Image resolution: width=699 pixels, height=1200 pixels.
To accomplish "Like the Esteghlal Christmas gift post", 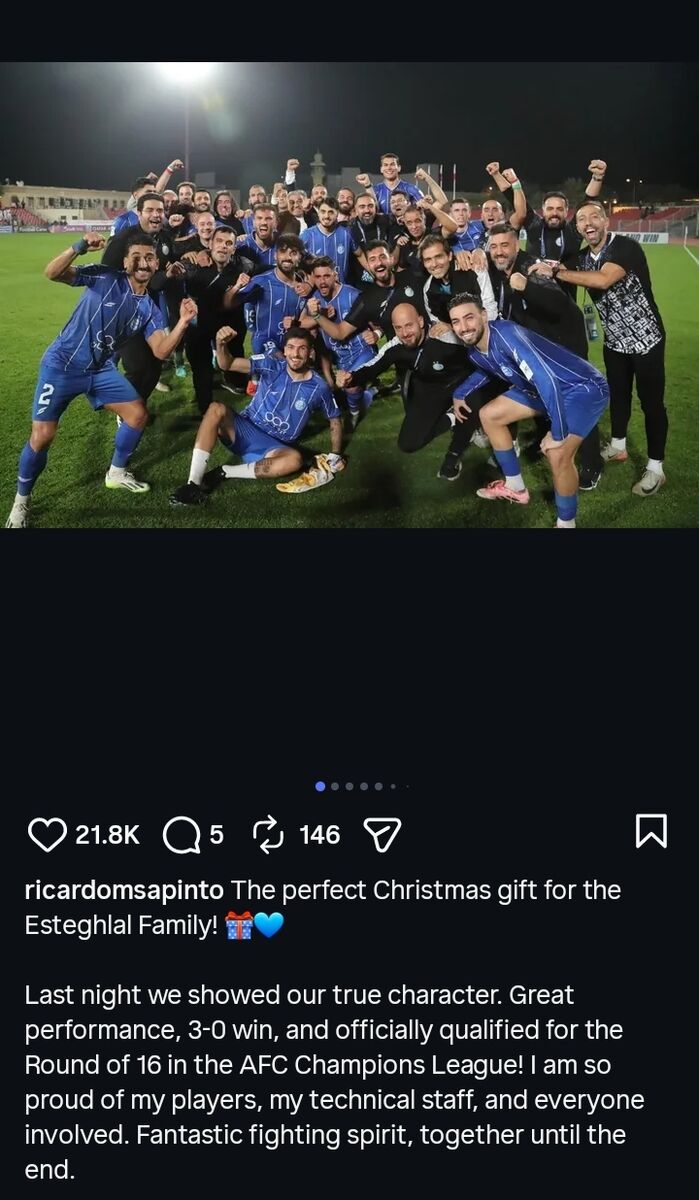I will [x=46, y=834].
